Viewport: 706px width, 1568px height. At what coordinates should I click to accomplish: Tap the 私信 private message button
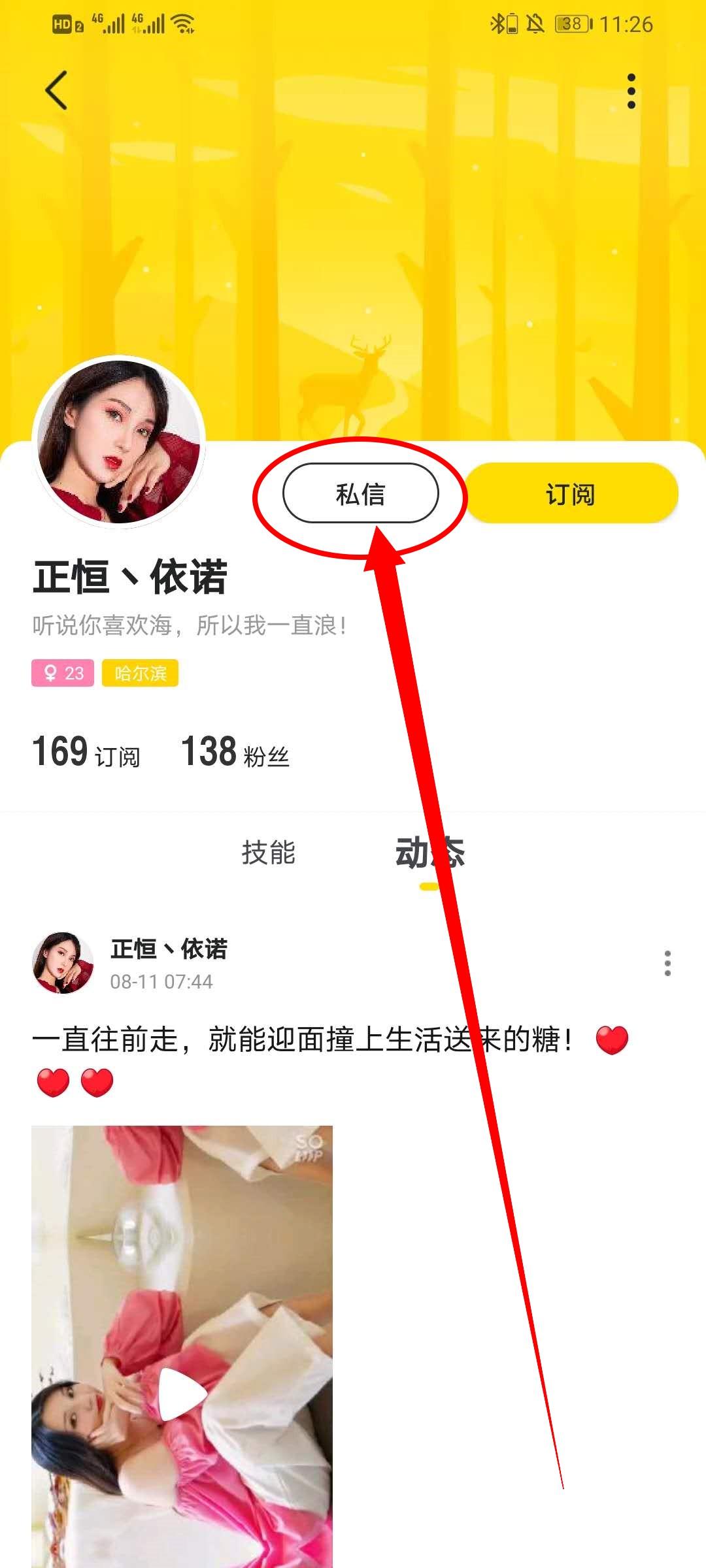pyautogui.click(x=360, y=493)
